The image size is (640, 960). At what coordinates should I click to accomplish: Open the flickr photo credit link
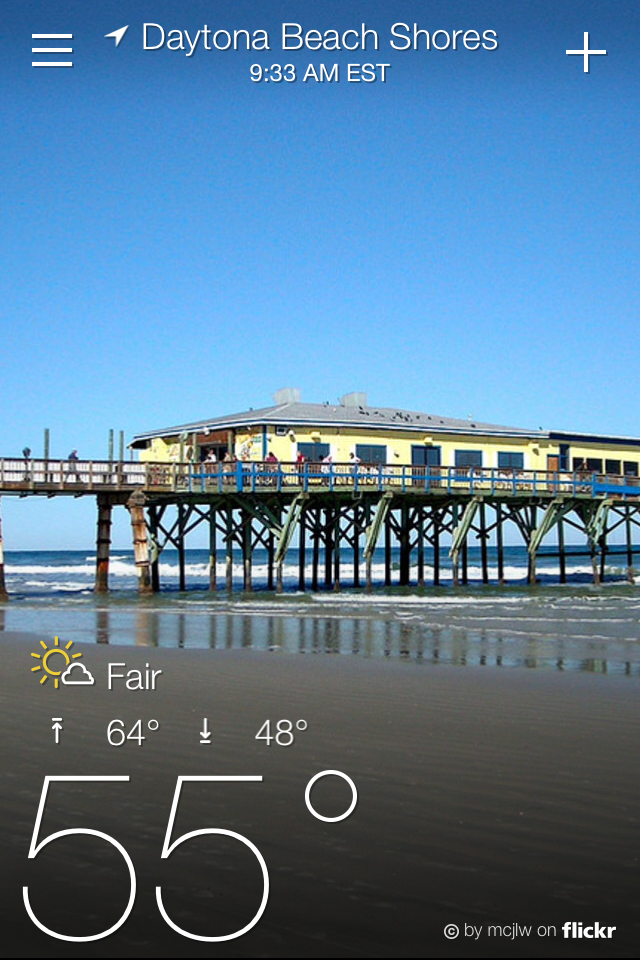click(531, 931)
